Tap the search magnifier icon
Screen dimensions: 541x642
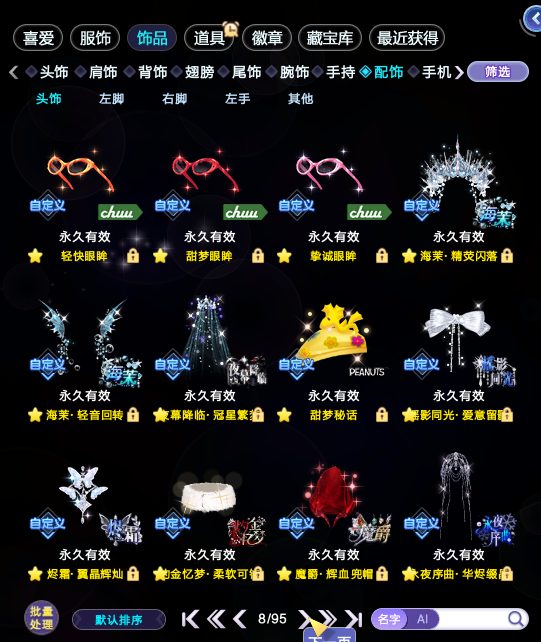[x=516, y=619]
